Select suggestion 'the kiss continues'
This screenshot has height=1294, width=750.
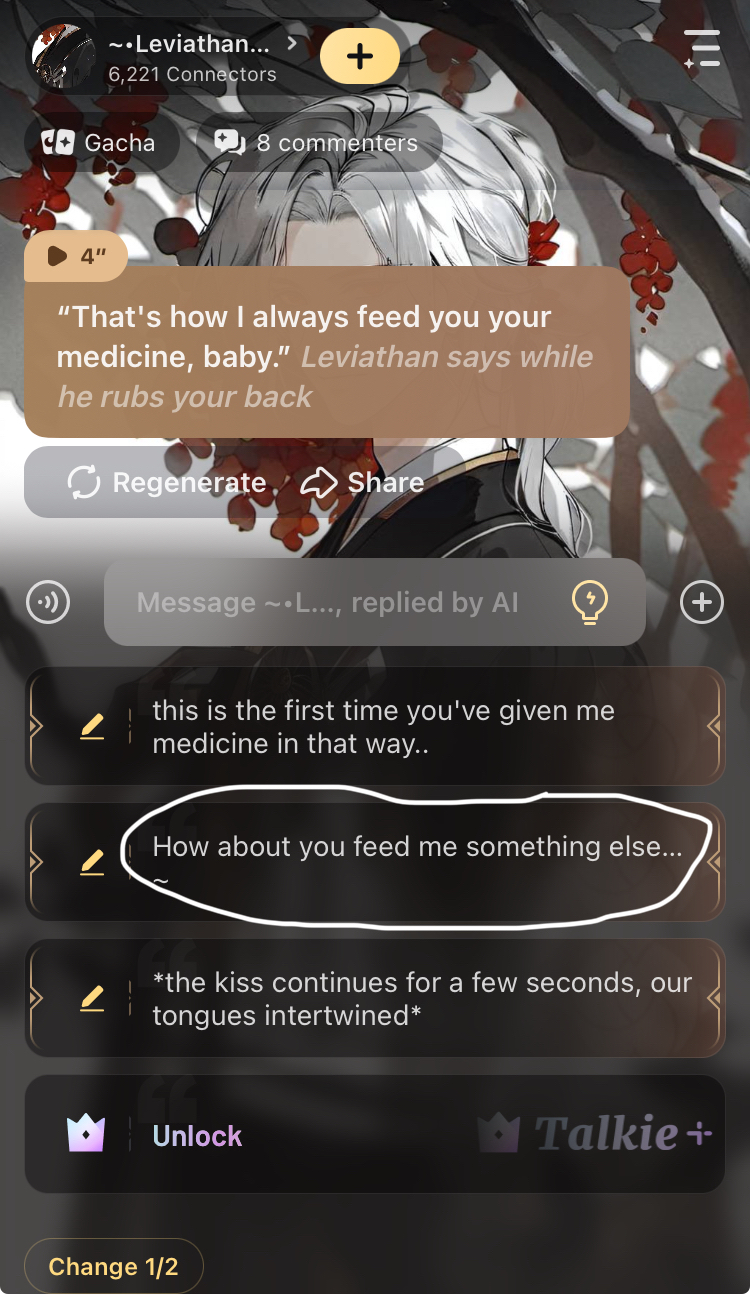(x=420, y=998)
